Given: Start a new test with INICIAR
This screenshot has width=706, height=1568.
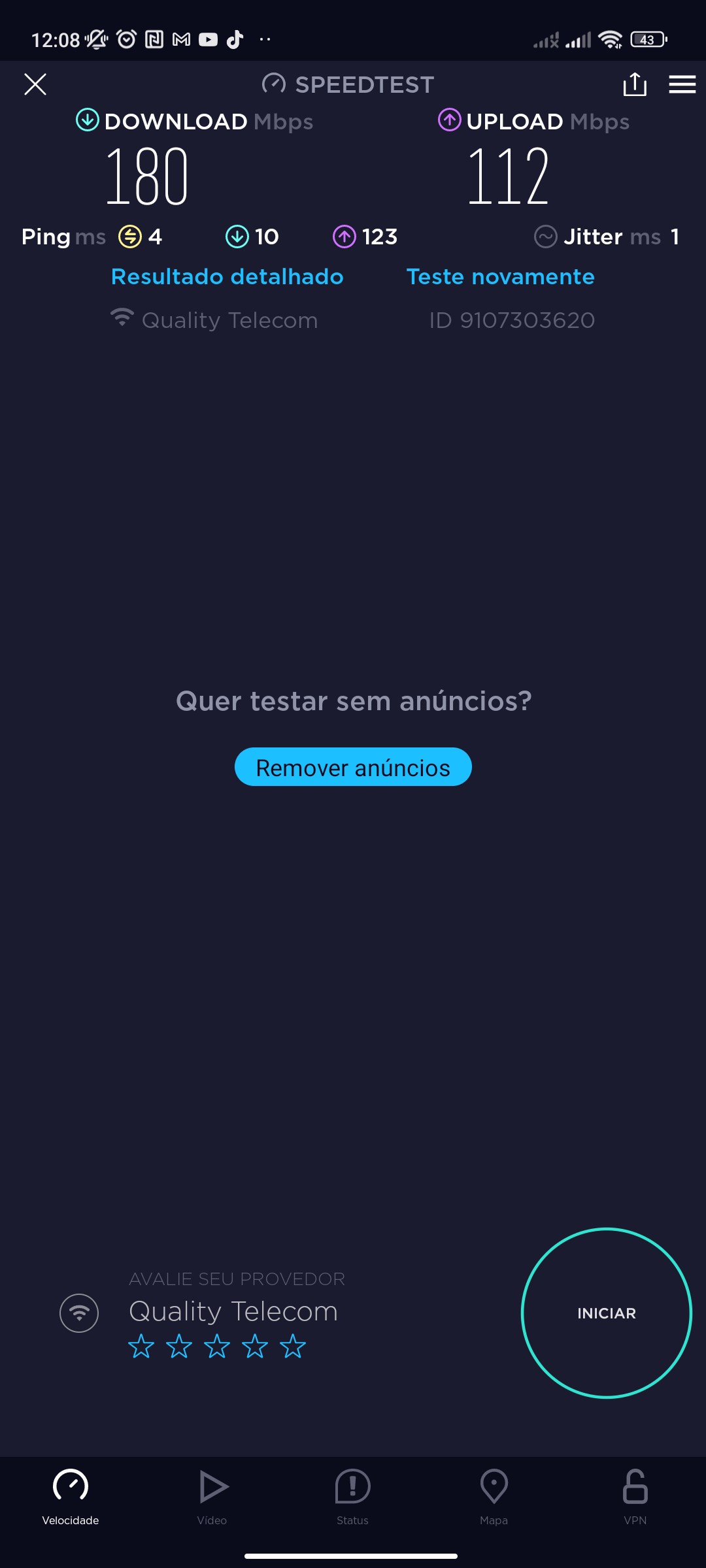Looking at the screenshot, I should click(606, 1313).
